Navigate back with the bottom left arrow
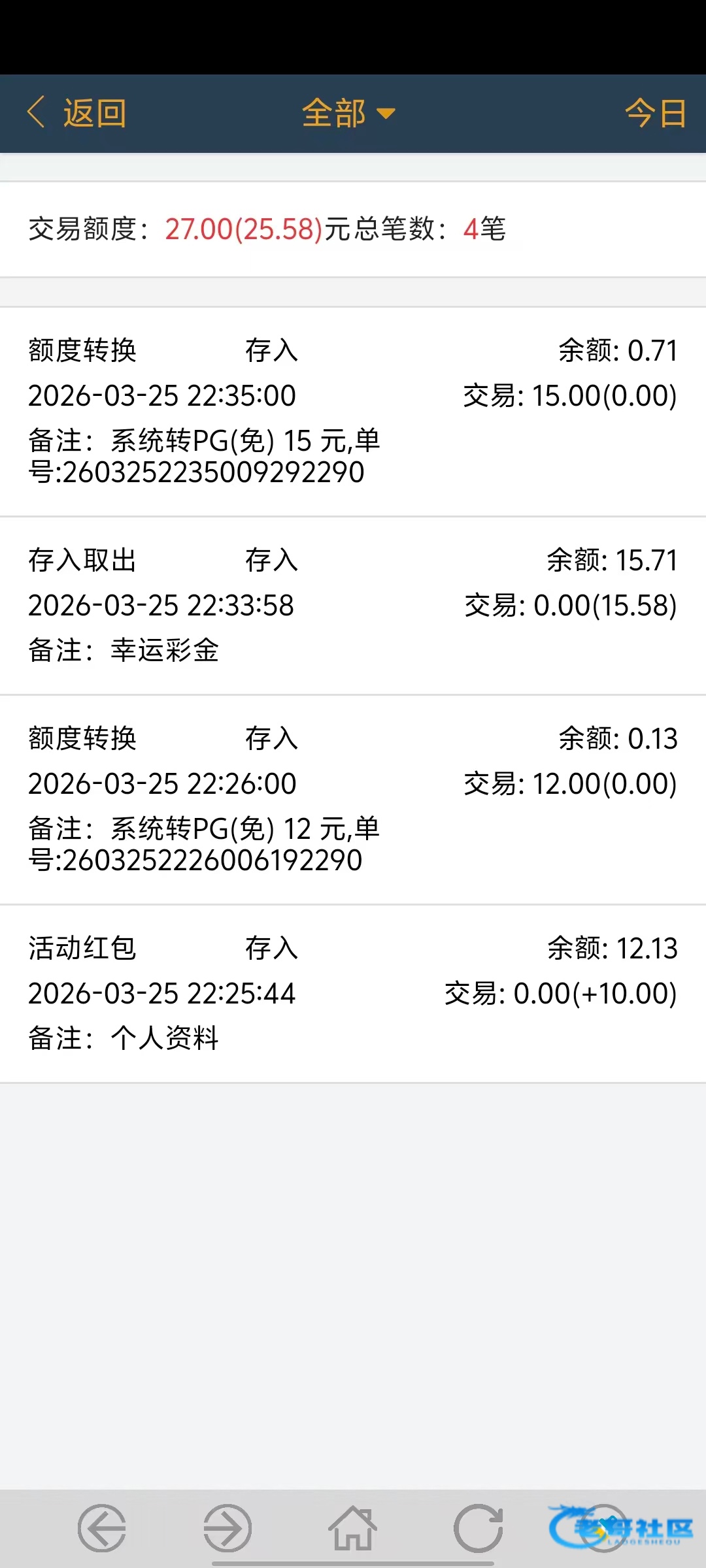 [x=102, y=1528]
